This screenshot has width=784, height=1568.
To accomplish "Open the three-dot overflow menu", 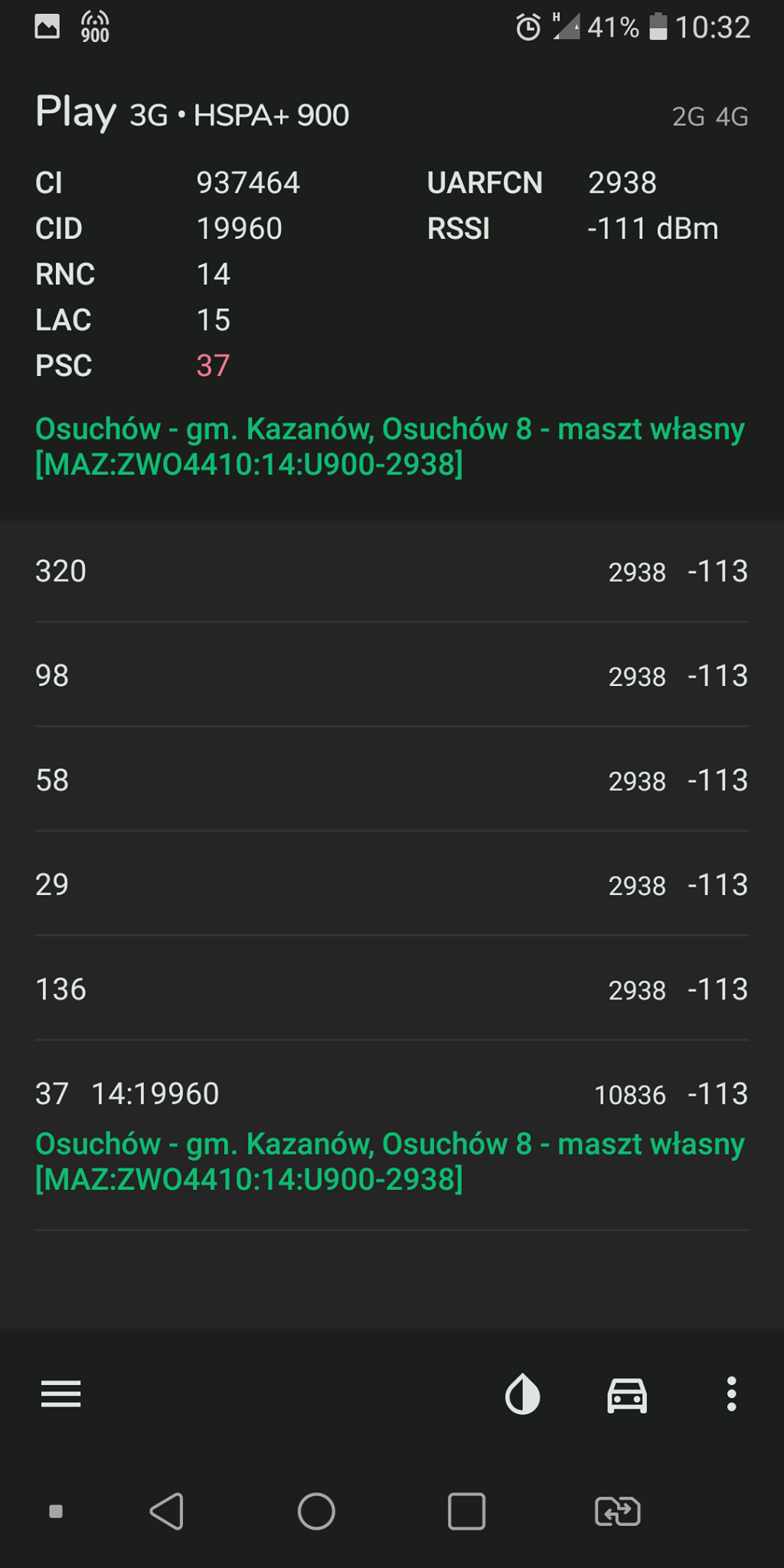I will pos(732,1394).
